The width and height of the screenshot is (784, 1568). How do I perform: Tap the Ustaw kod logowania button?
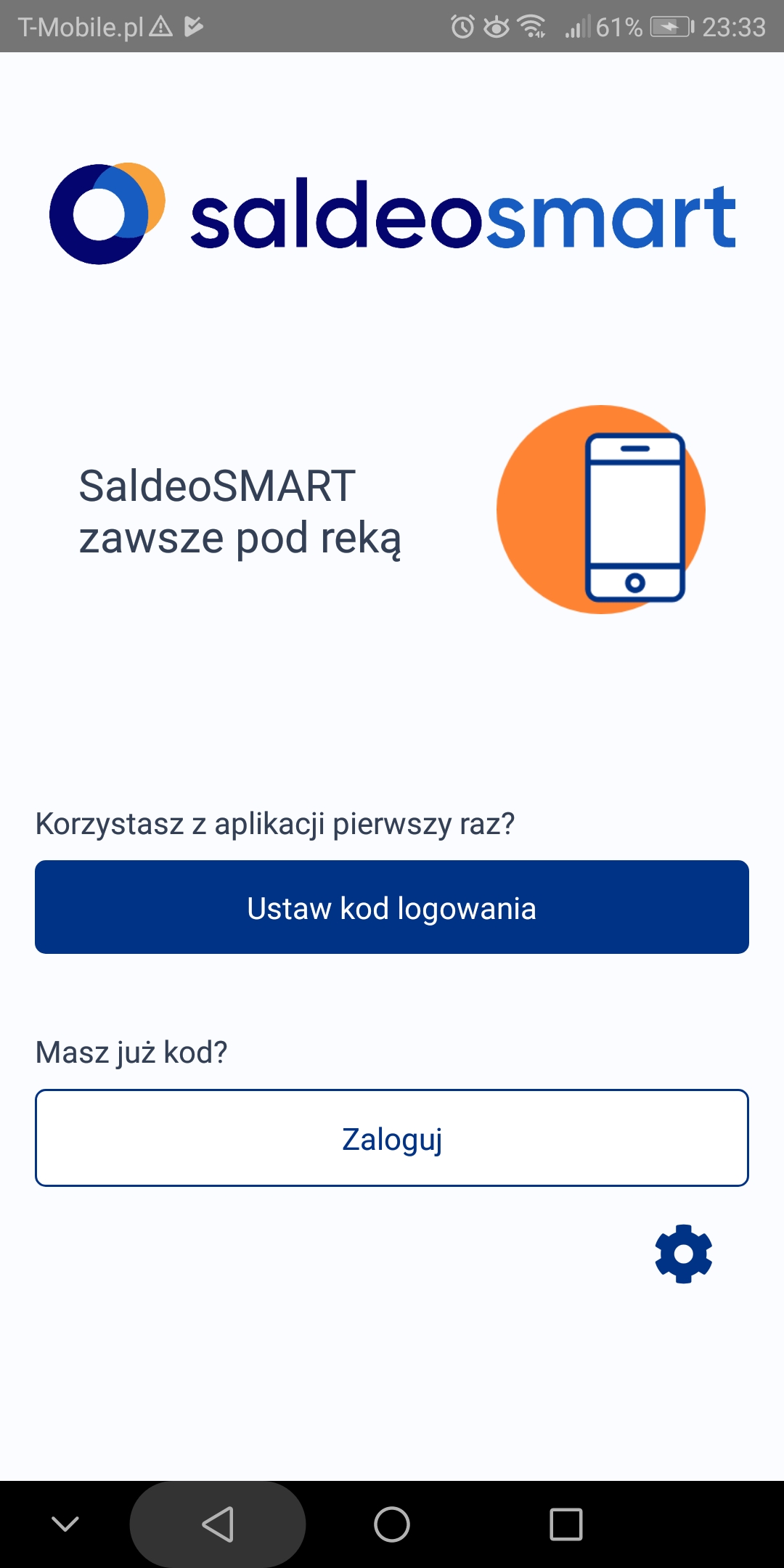(392, 907)
